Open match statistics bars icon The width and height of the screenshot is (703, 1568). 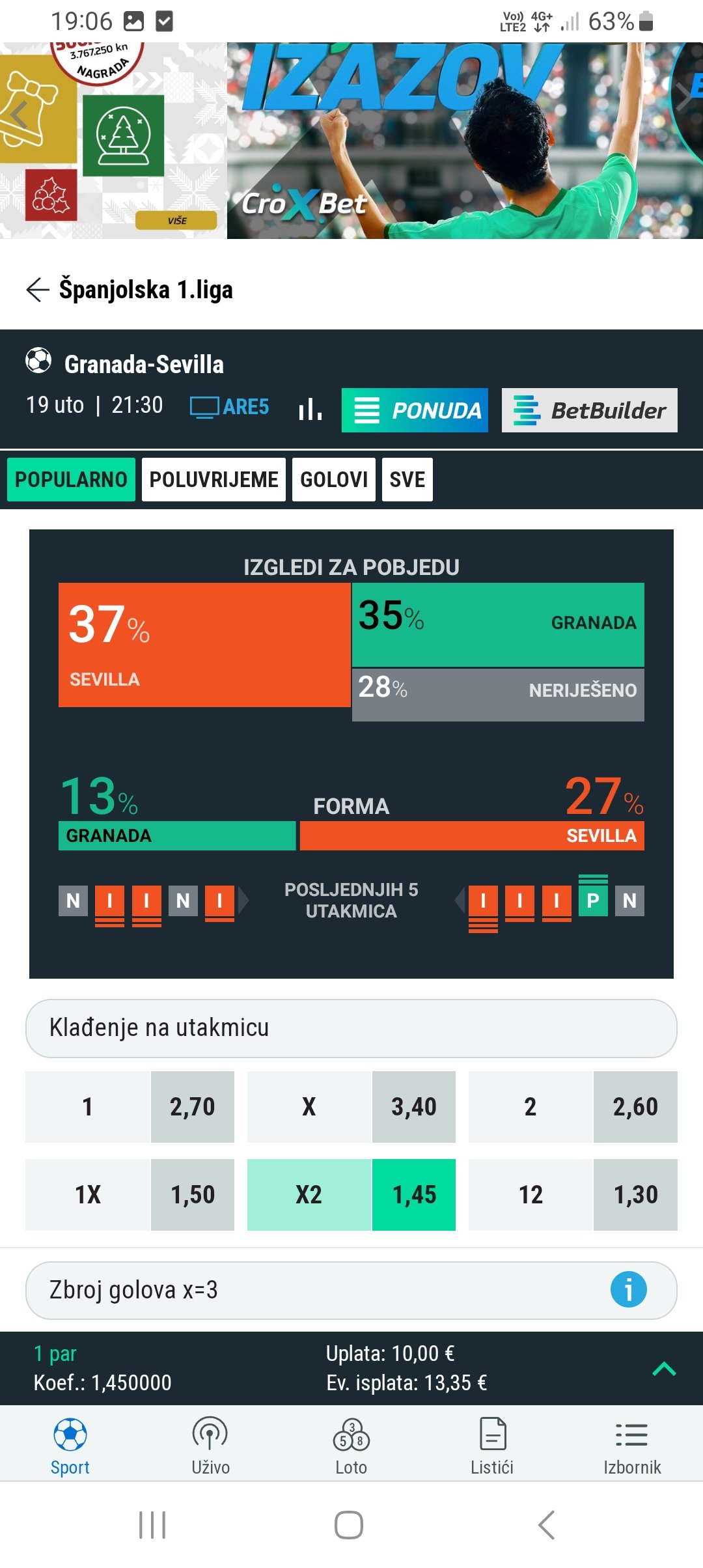310,410
